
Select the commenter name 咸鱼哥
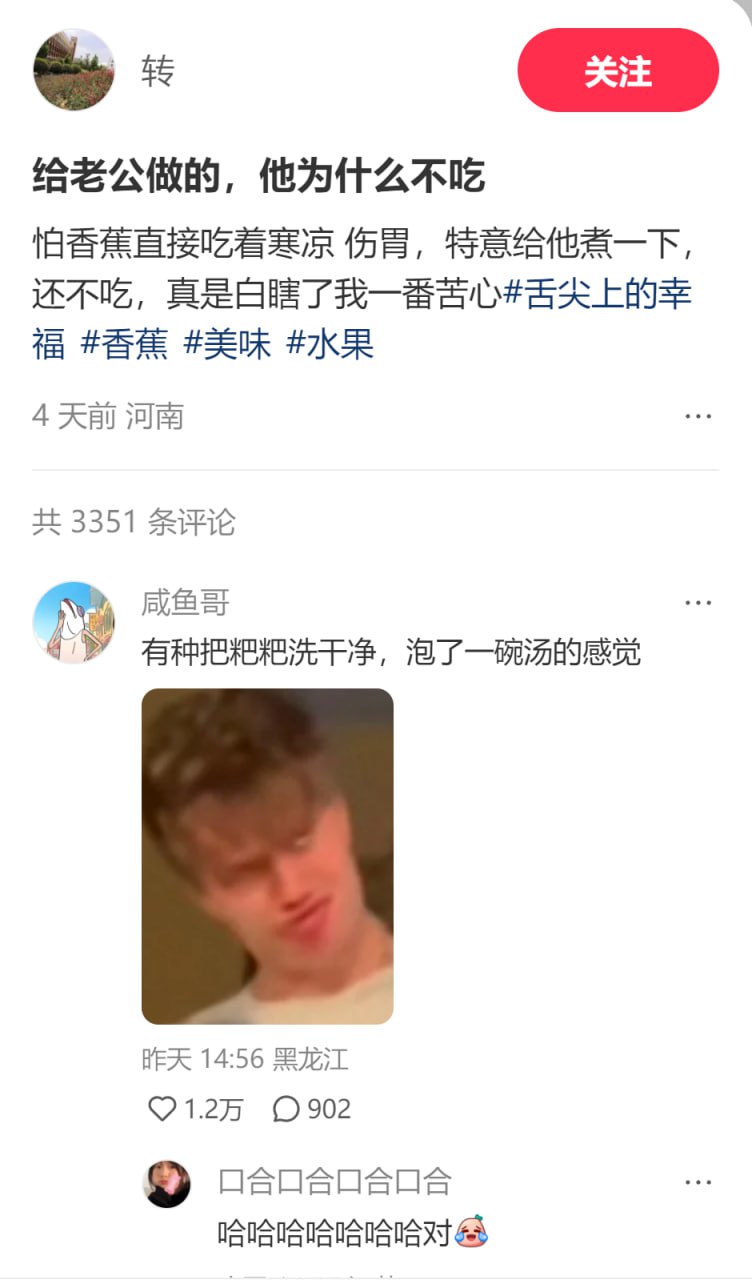[171, 601]
